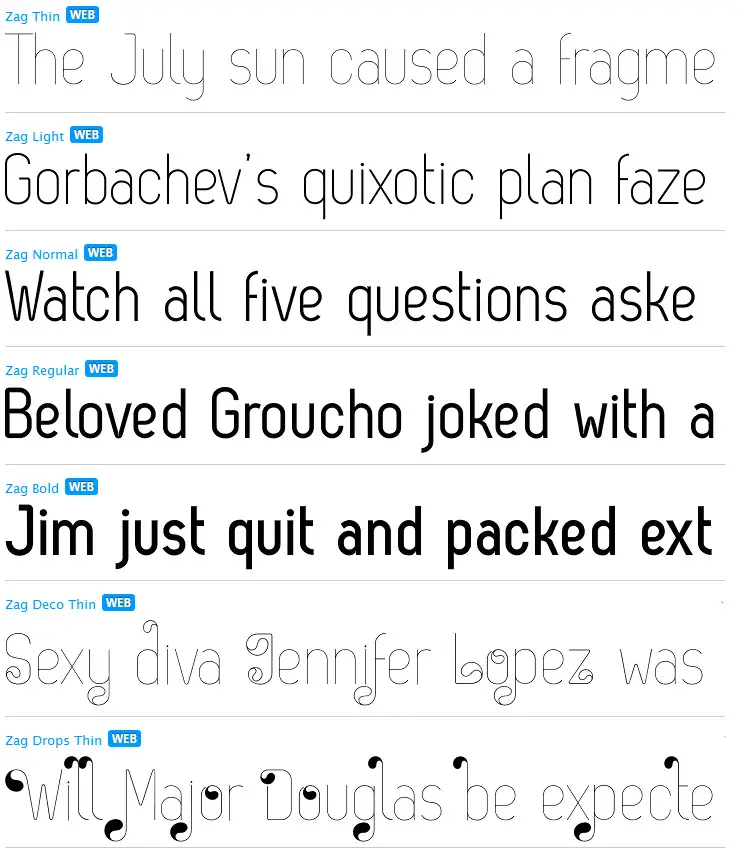Tap the Zag Drops Thin font link

click(53, 740)
